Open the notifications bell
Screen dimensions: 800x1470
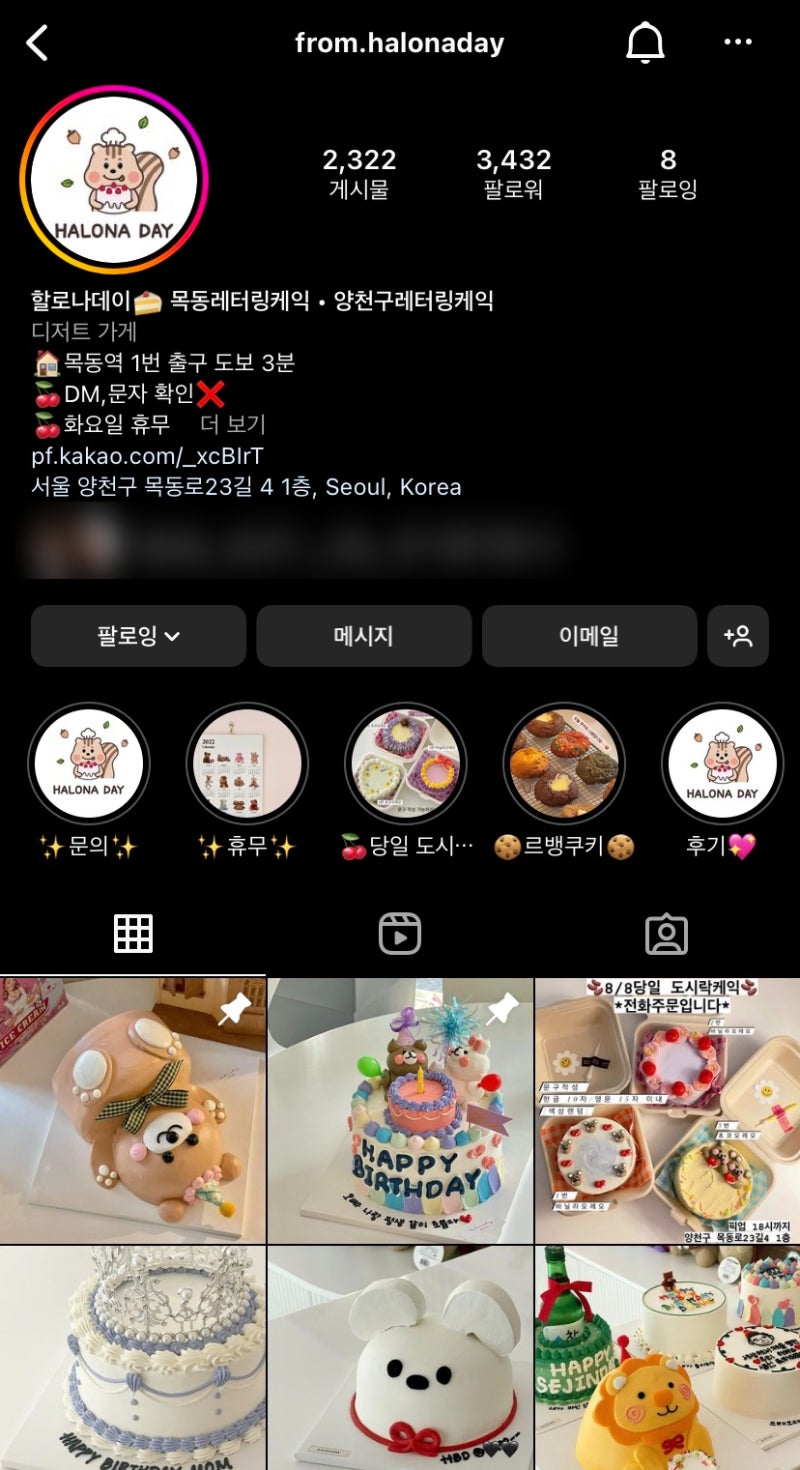pos(645,43)
